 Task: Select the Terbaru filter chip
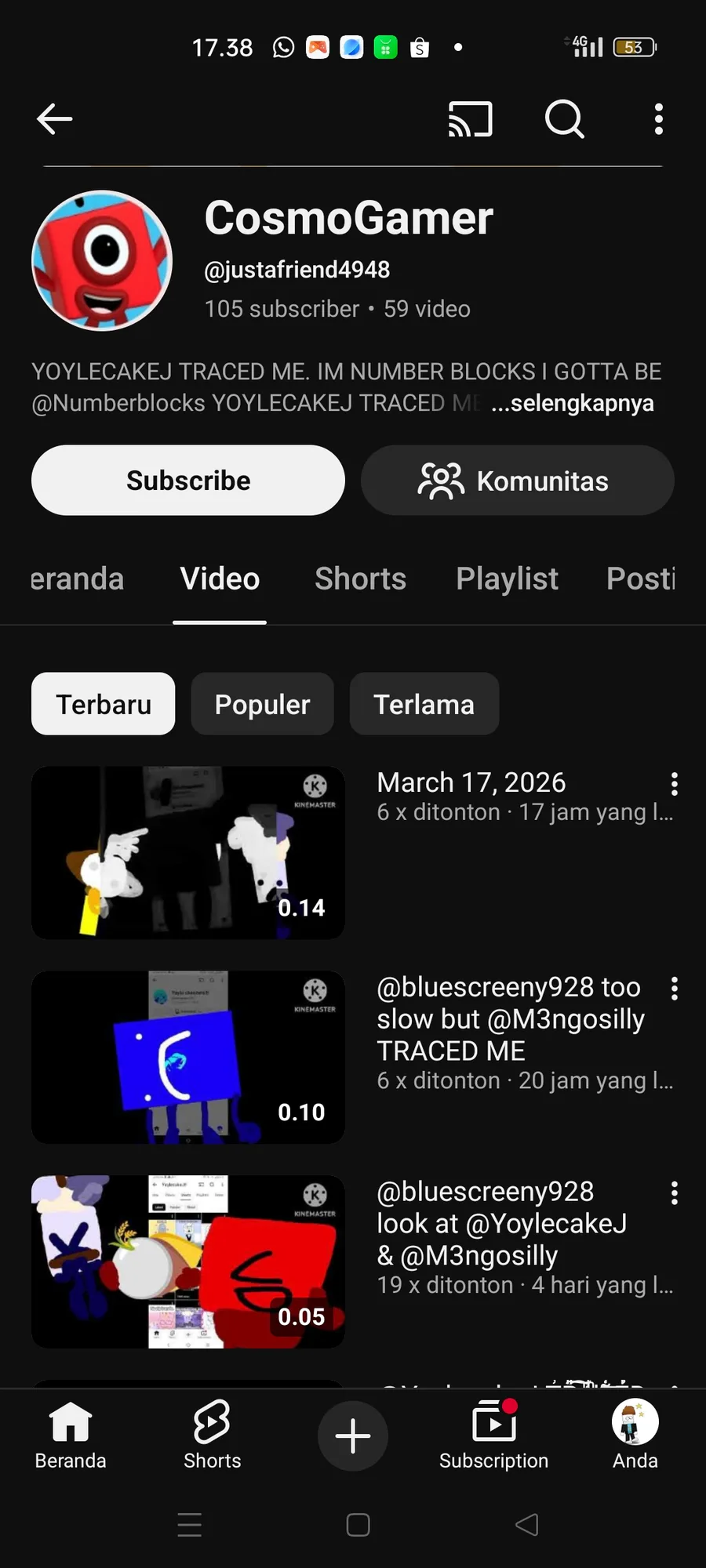coord(104,704)
